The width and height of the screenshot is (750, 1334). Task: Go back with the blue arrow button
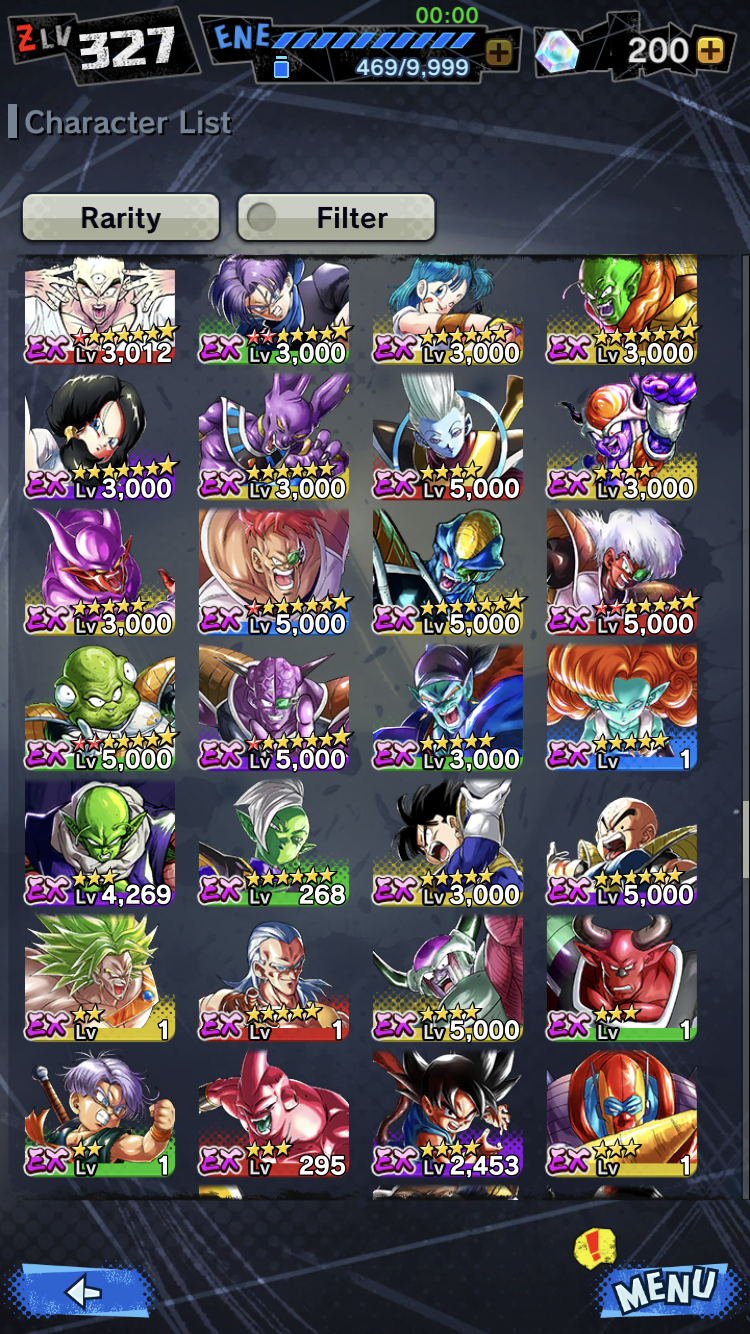(x=82, y=1291)
